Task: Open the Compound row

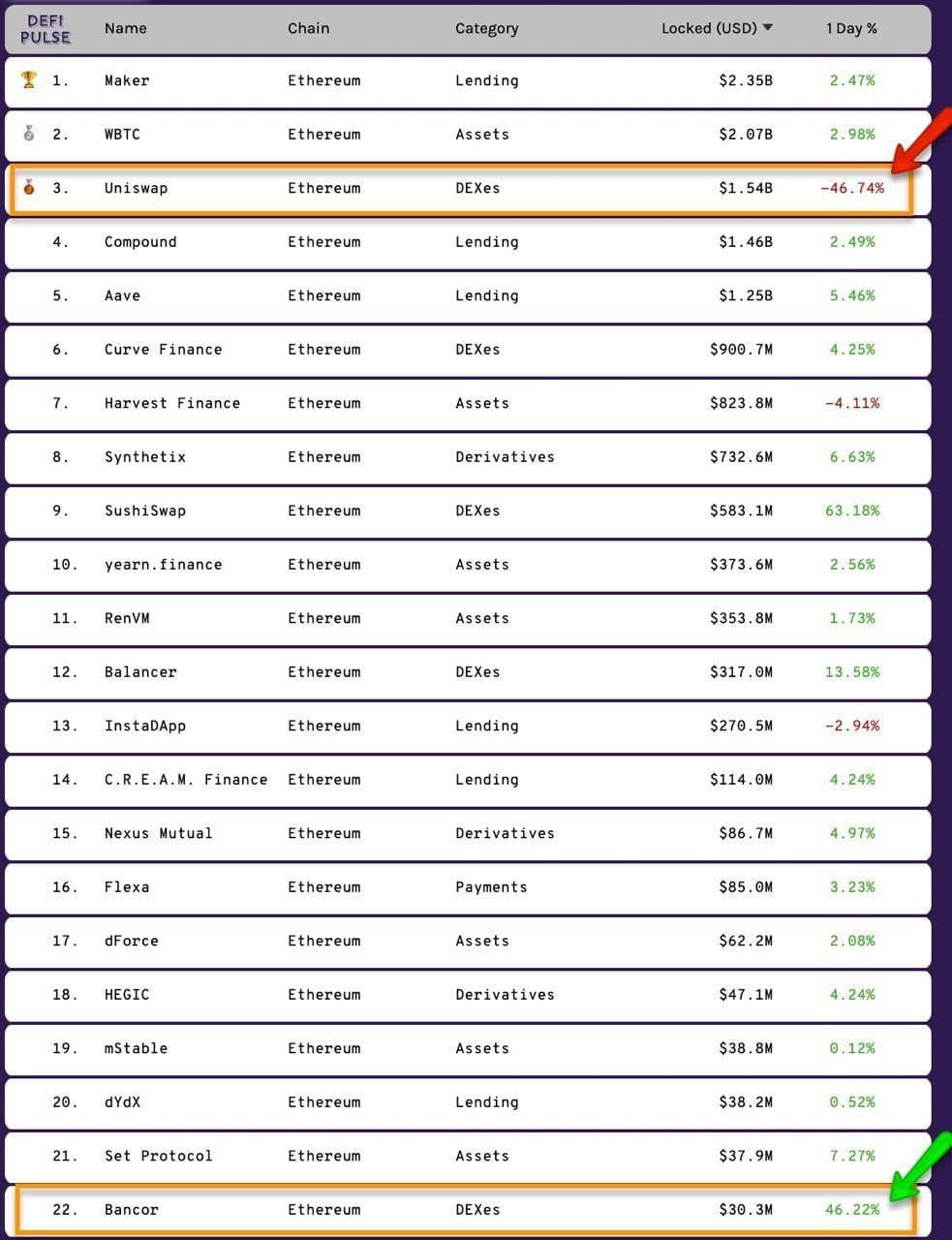Action: [140, 242]
